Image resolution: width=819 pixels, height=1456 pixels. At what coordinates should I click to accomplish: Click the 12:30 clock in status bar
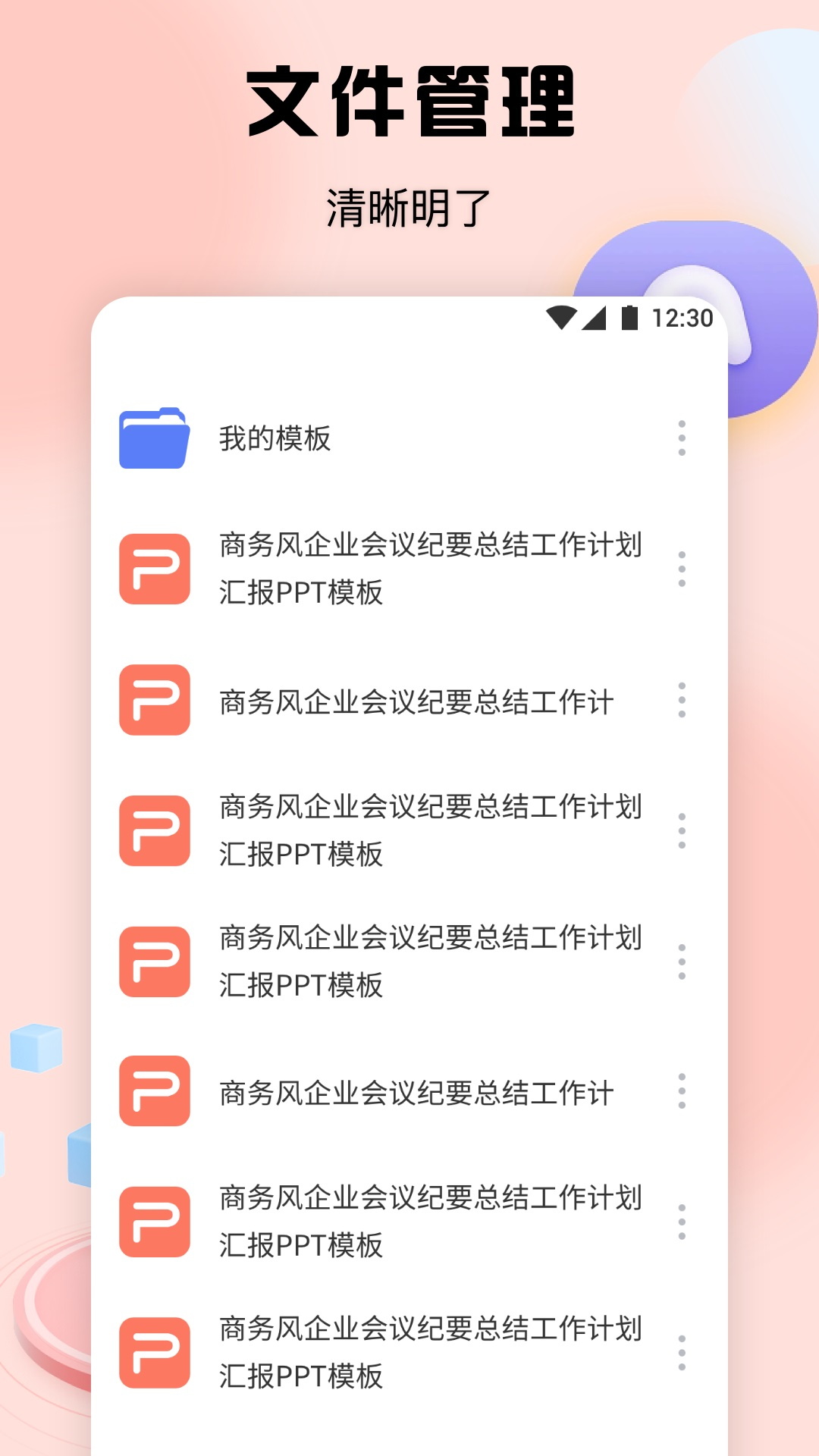683,318
